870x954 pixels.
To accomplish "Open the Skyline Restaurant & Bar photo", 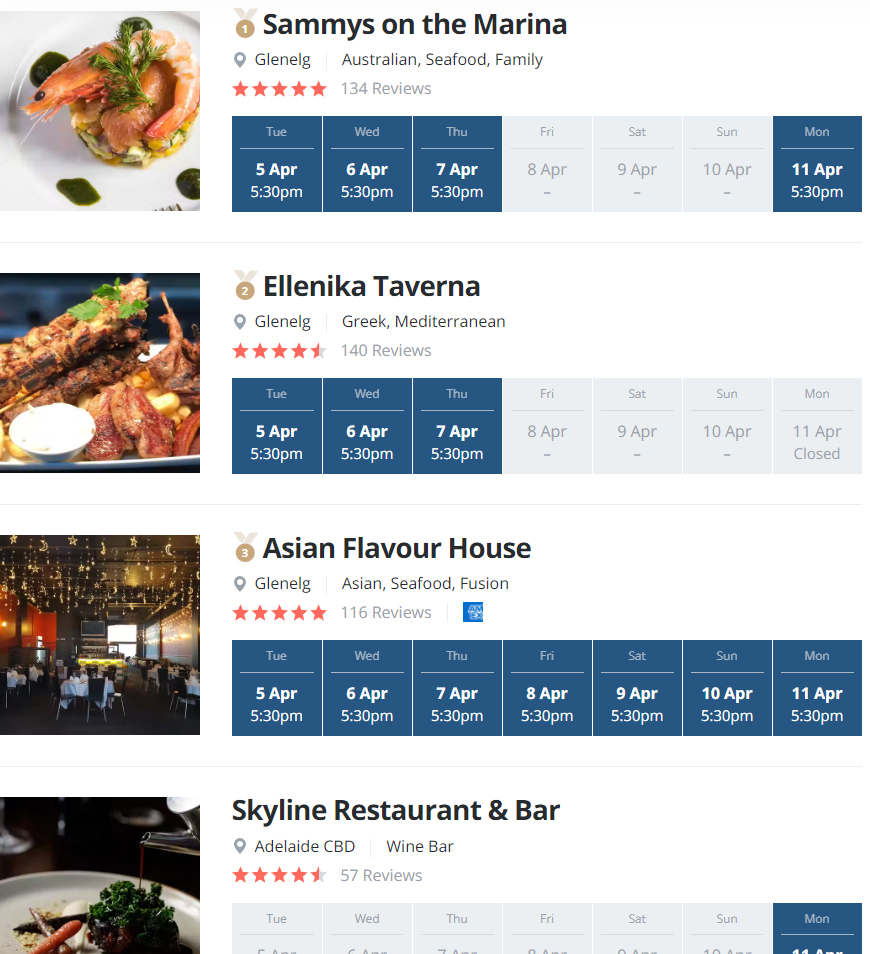I will click(100, 875).
